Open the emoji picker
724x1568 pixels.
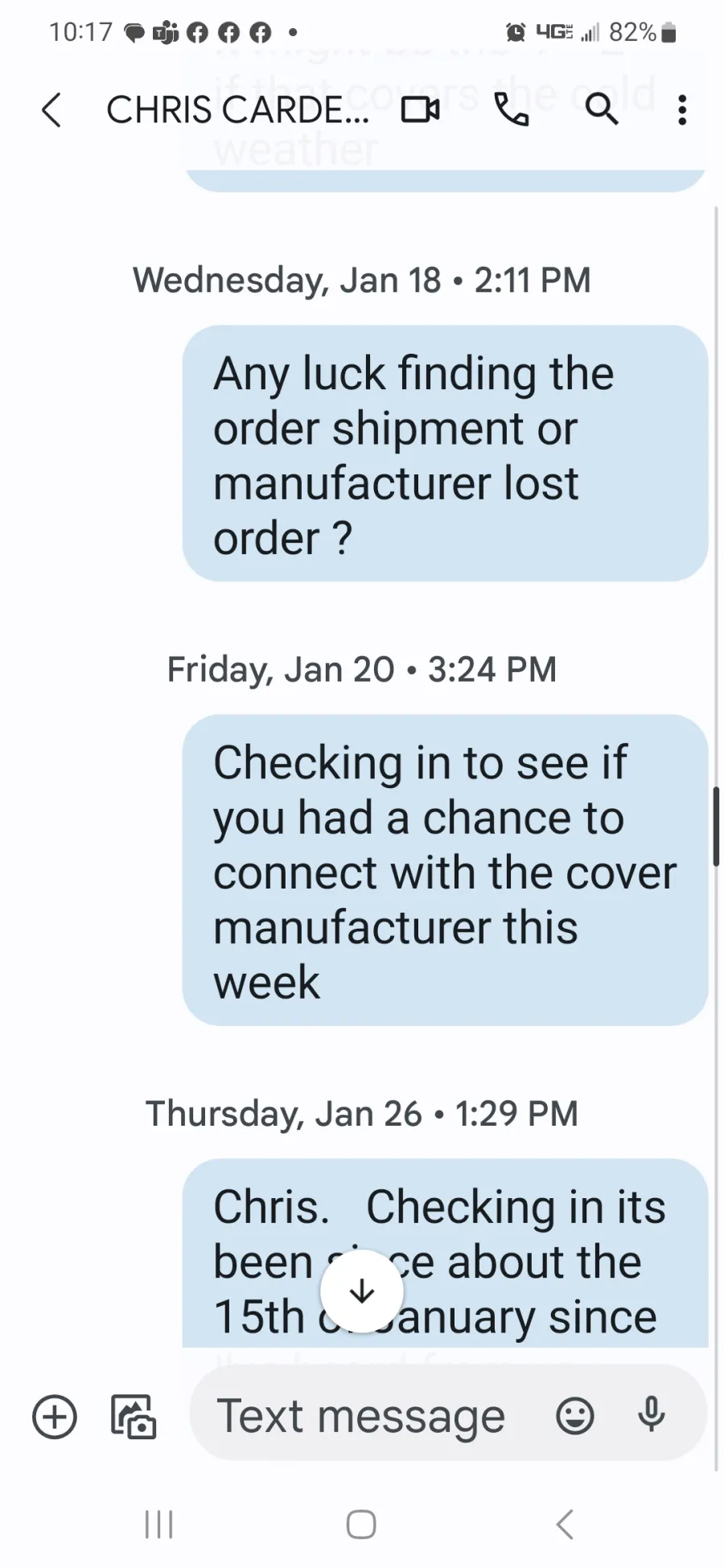click(574, 1416)
